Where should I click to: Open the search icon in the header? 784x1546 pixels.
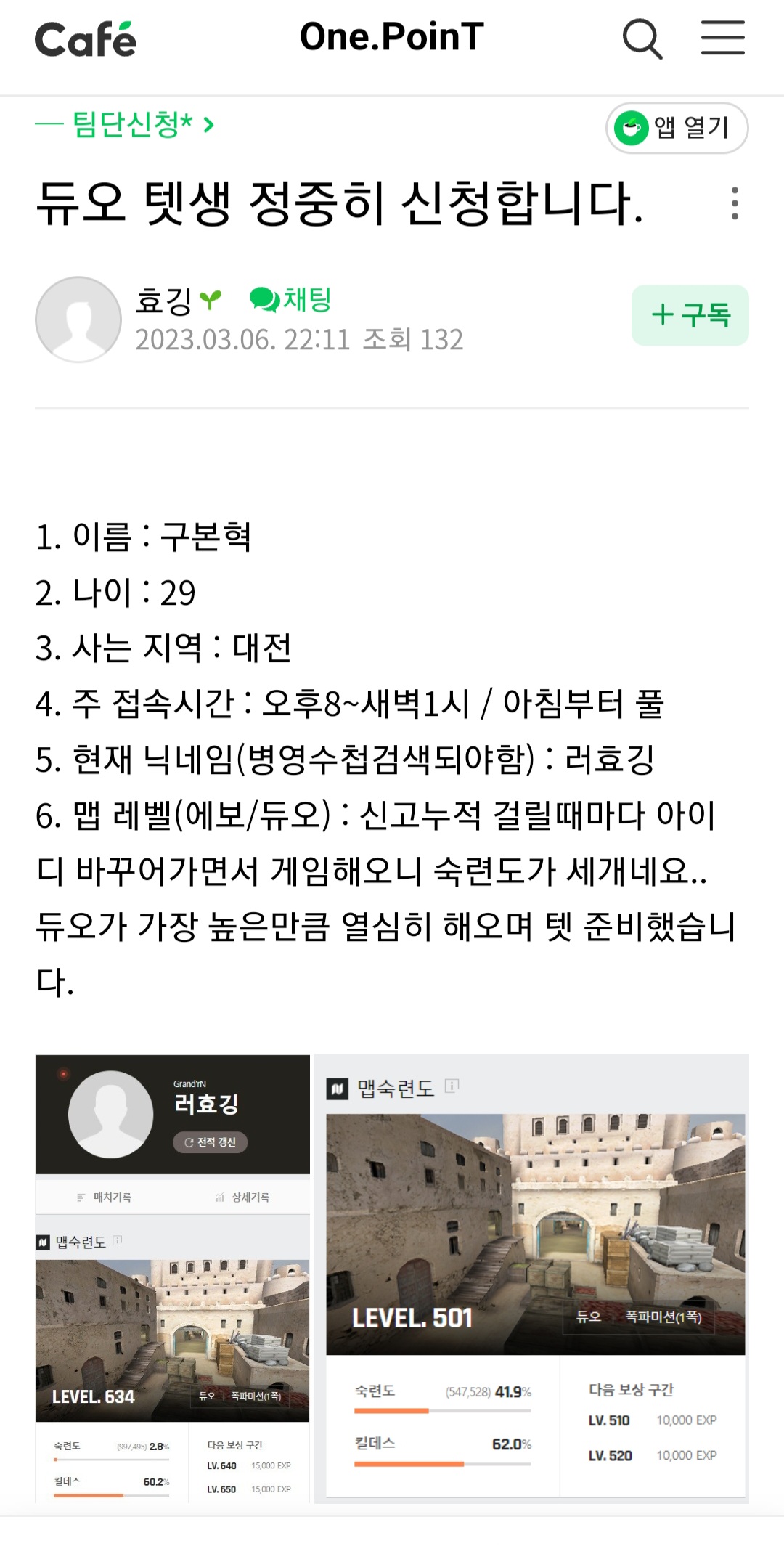(x=642, y=38)
